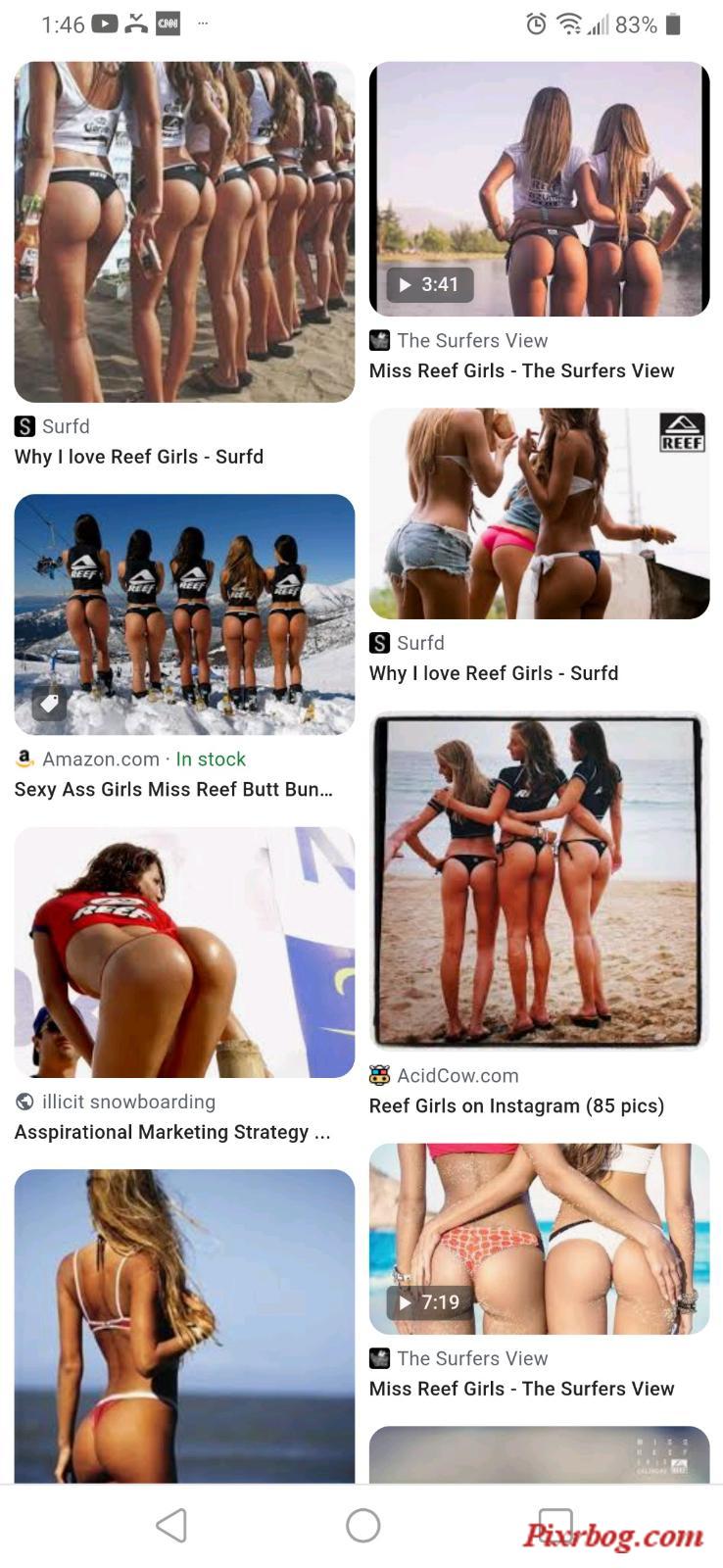Screen dimensions: 723x1568
Task: Open the Amazon.com in-stock product result
Action: (173, 789)
